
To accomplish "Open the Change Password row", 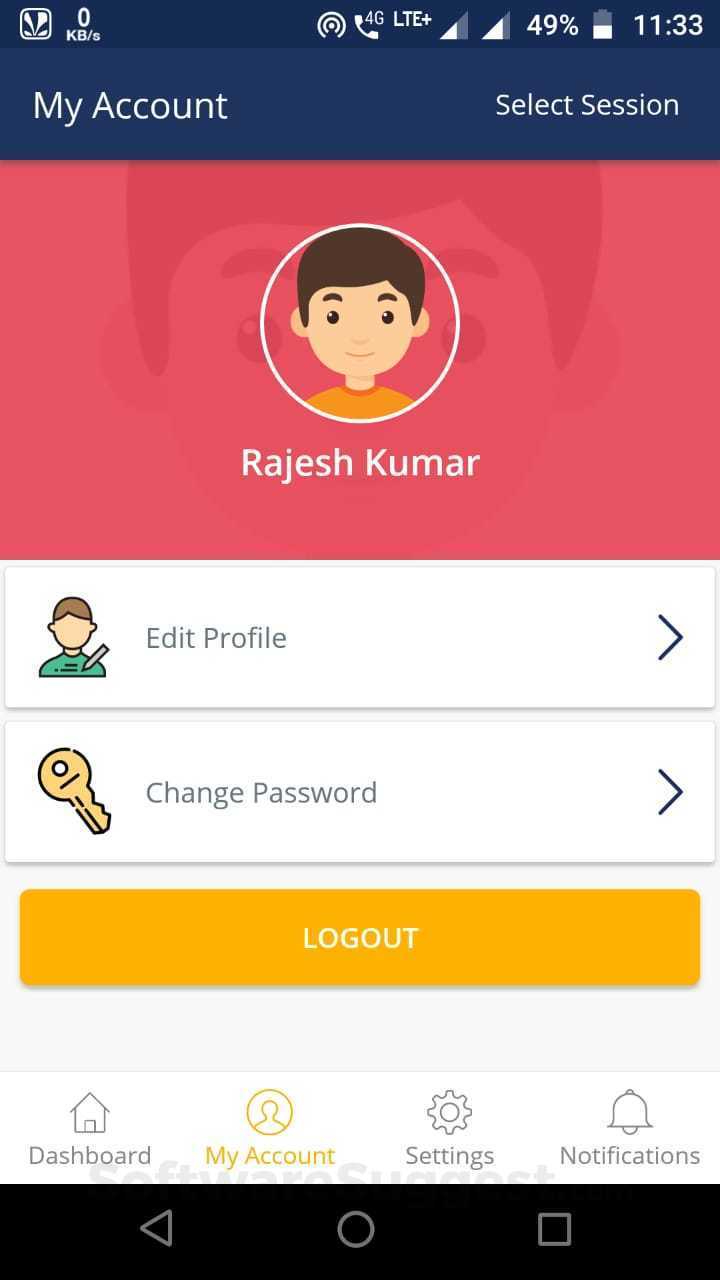I will click(x=360, y=792).
